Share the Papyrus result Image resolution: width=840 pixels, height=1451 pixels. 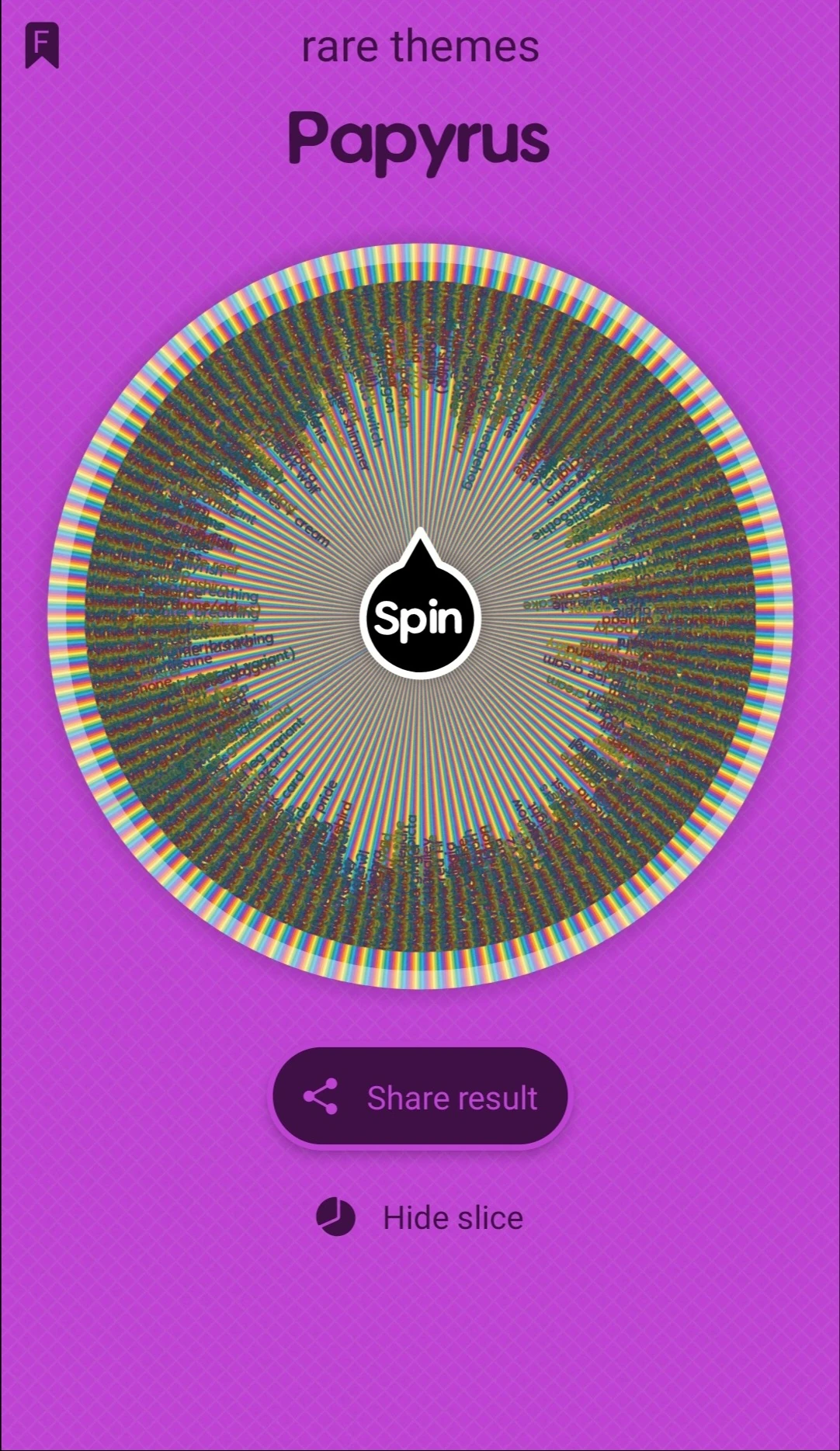[420, 1097]
